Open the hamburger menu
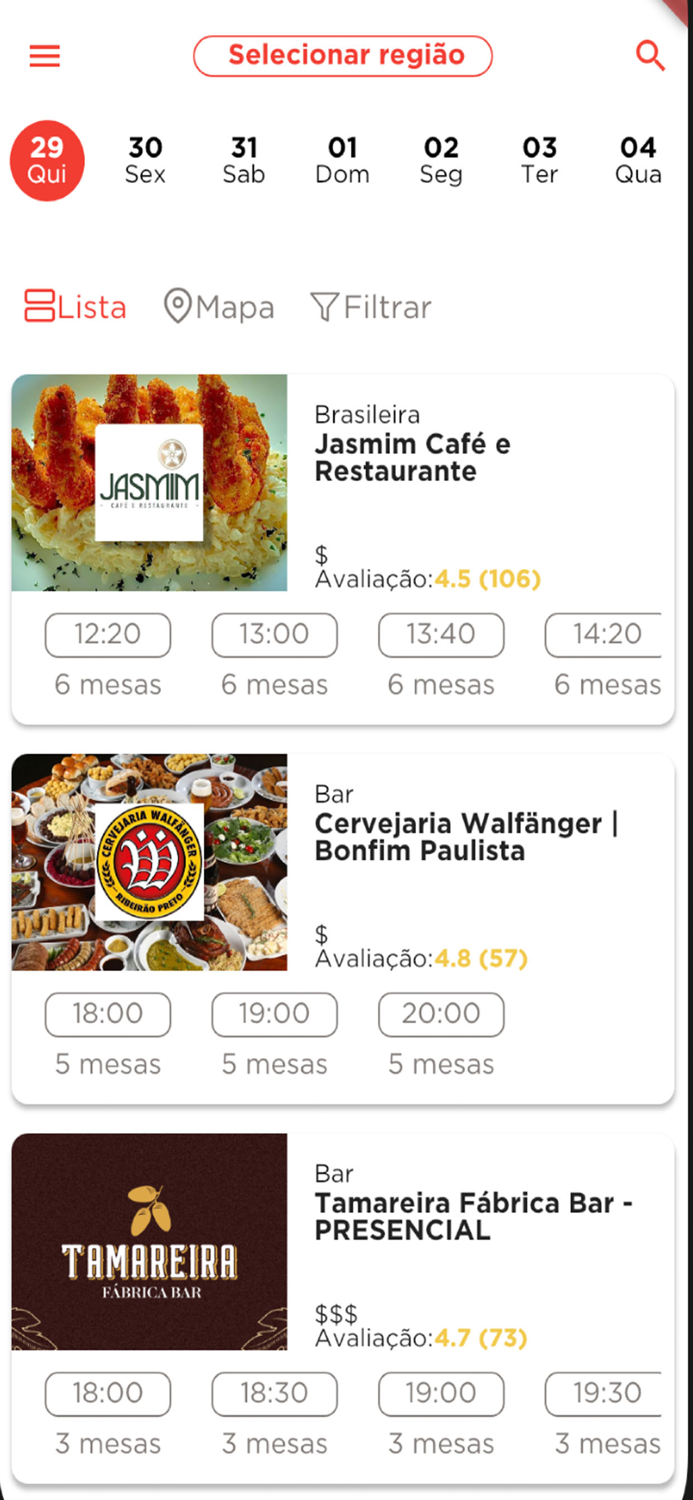 pos(45,56)
